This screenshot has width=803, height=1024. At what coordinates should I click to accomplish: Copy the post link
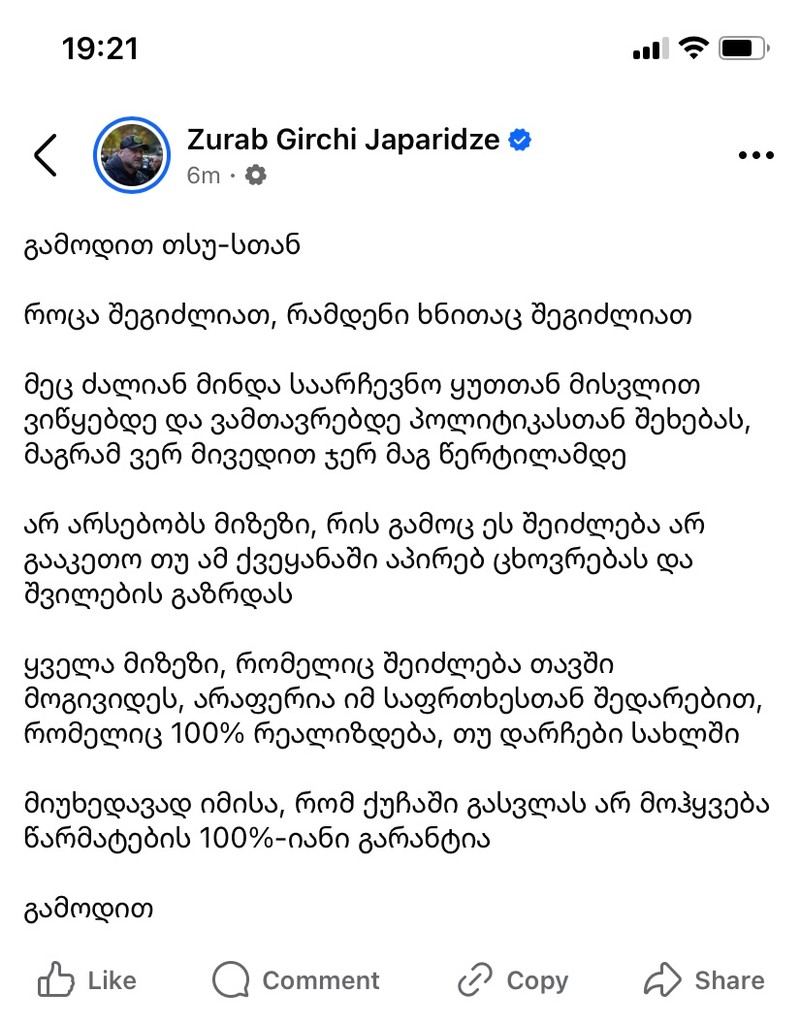click(513, 980)
